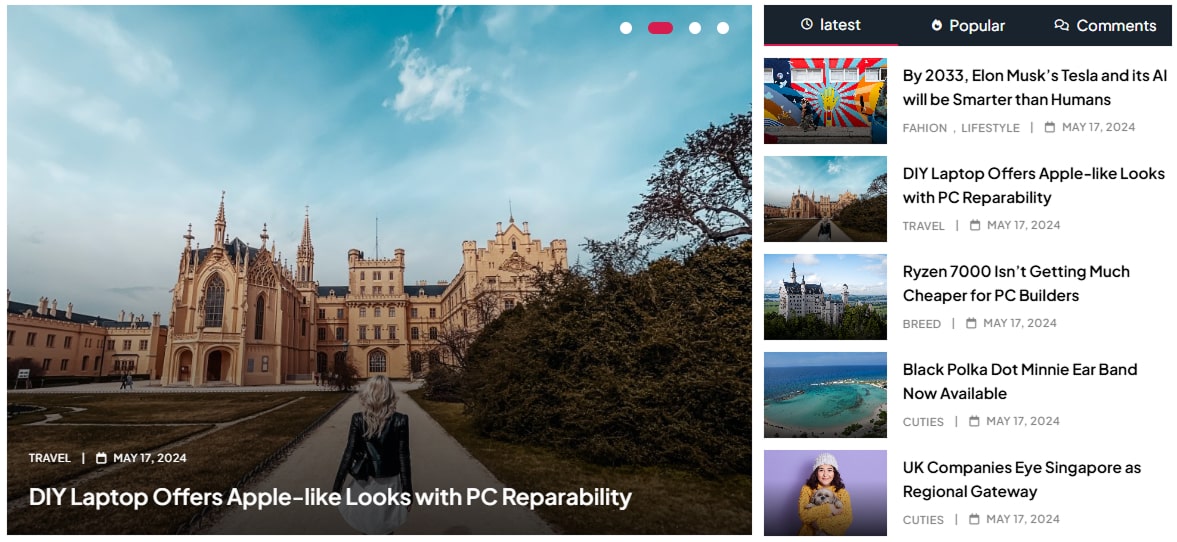
Task: Open thumbnail of the UK Companies article
Action: [x=825, y=493]
